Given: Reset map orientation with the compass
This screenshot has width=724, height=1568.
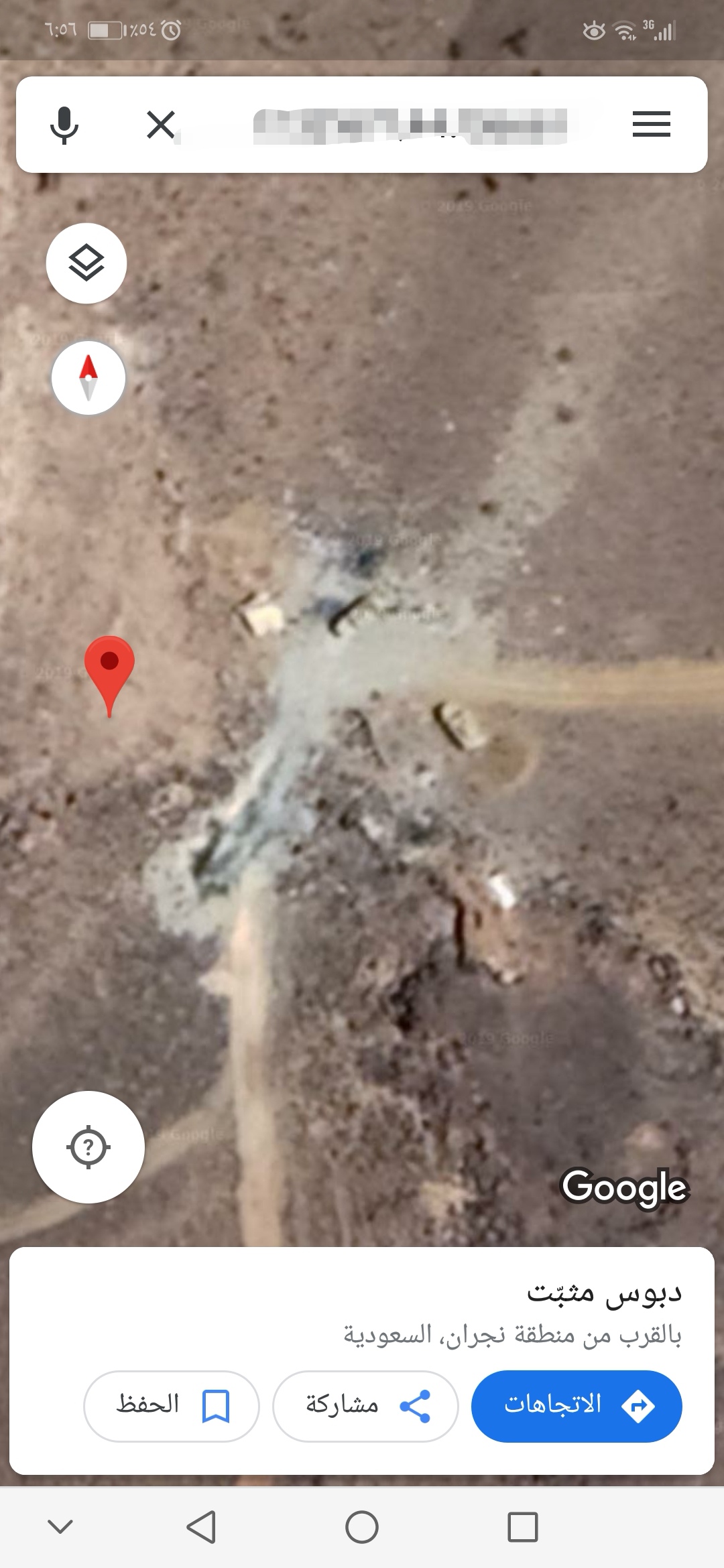Looking at the screenshot, I should [88, 378].
